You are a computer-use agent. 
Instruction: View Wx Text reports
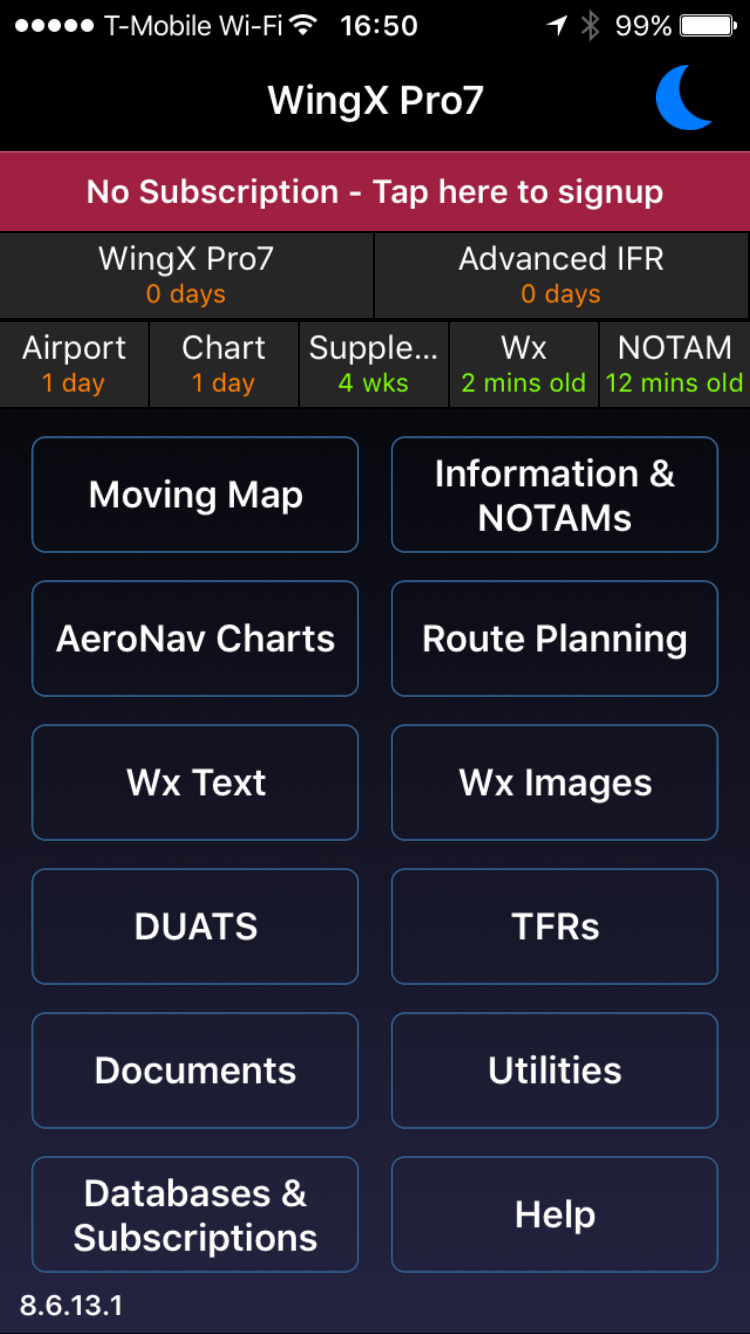(x=195, y=783)
